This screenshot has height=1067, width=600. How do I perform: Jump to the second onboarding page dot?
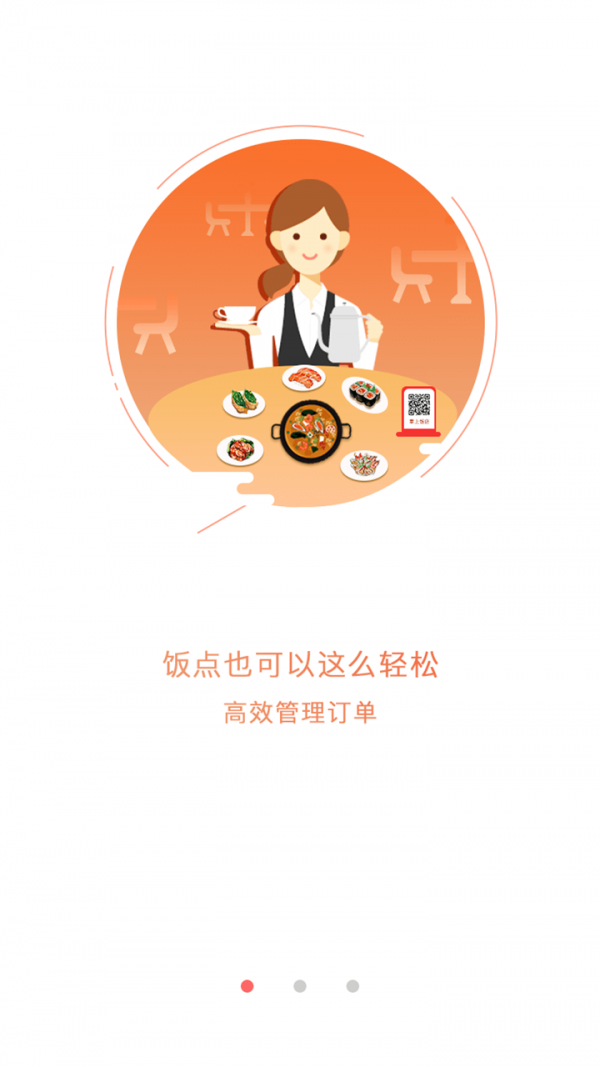click(x=300, y=986)
